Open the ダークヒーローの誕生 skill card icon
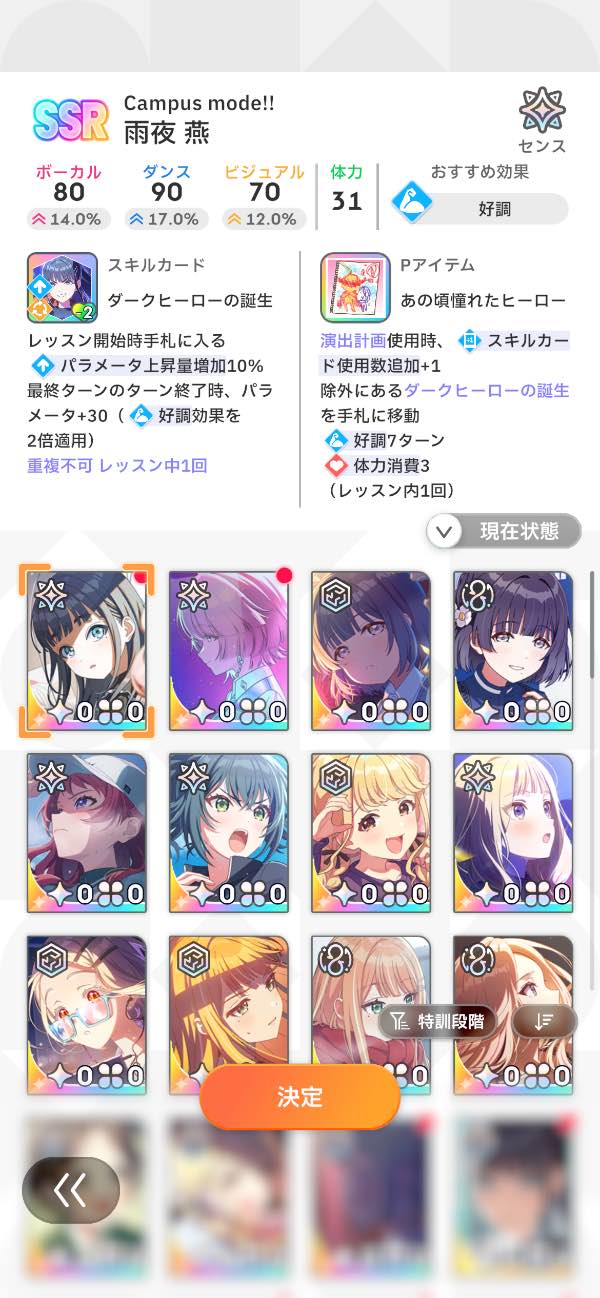 [x=62, y=286]
